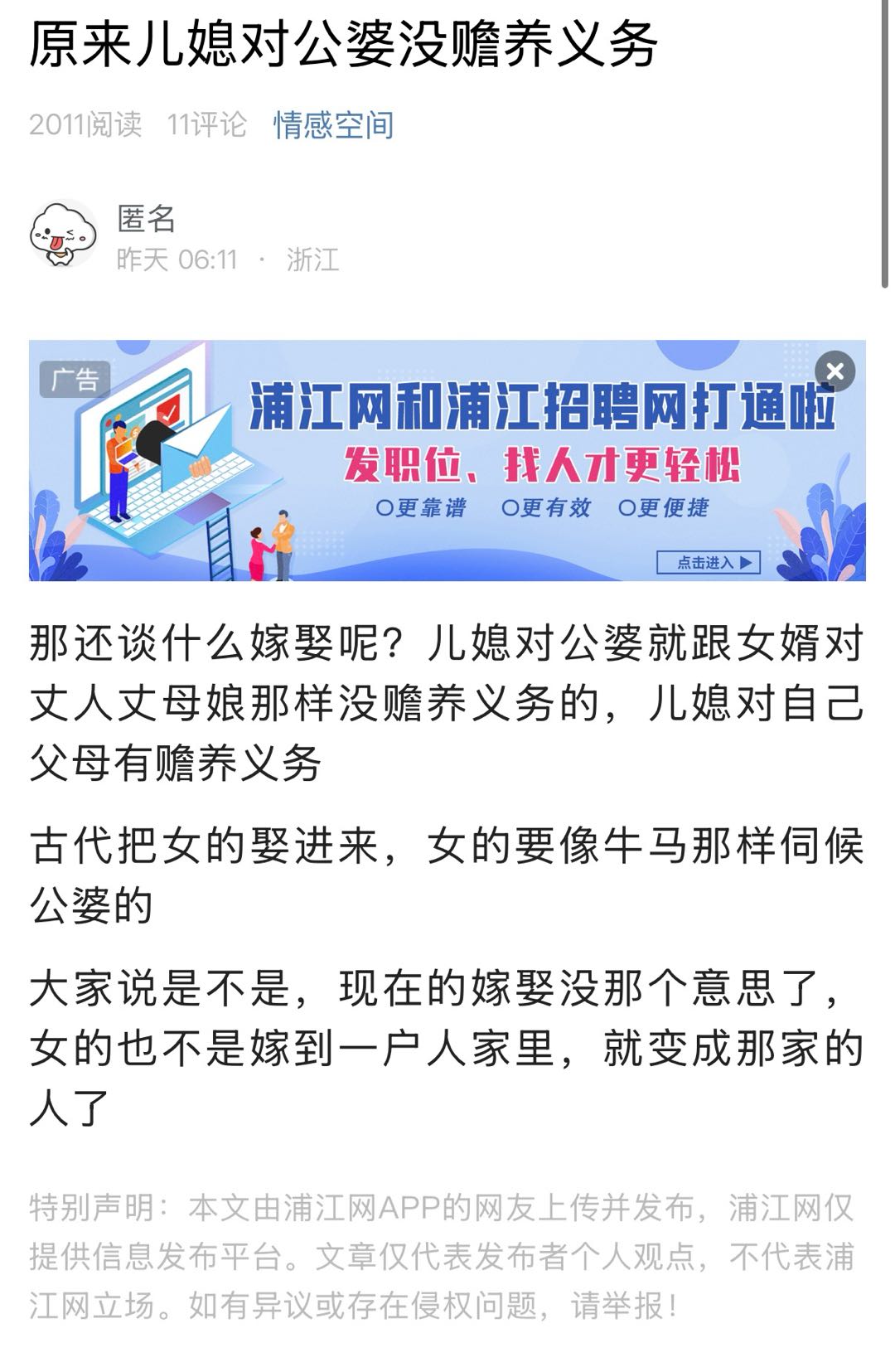
Task: Tap the 点击进入 button on the ad
Action: tap(708, 563)
